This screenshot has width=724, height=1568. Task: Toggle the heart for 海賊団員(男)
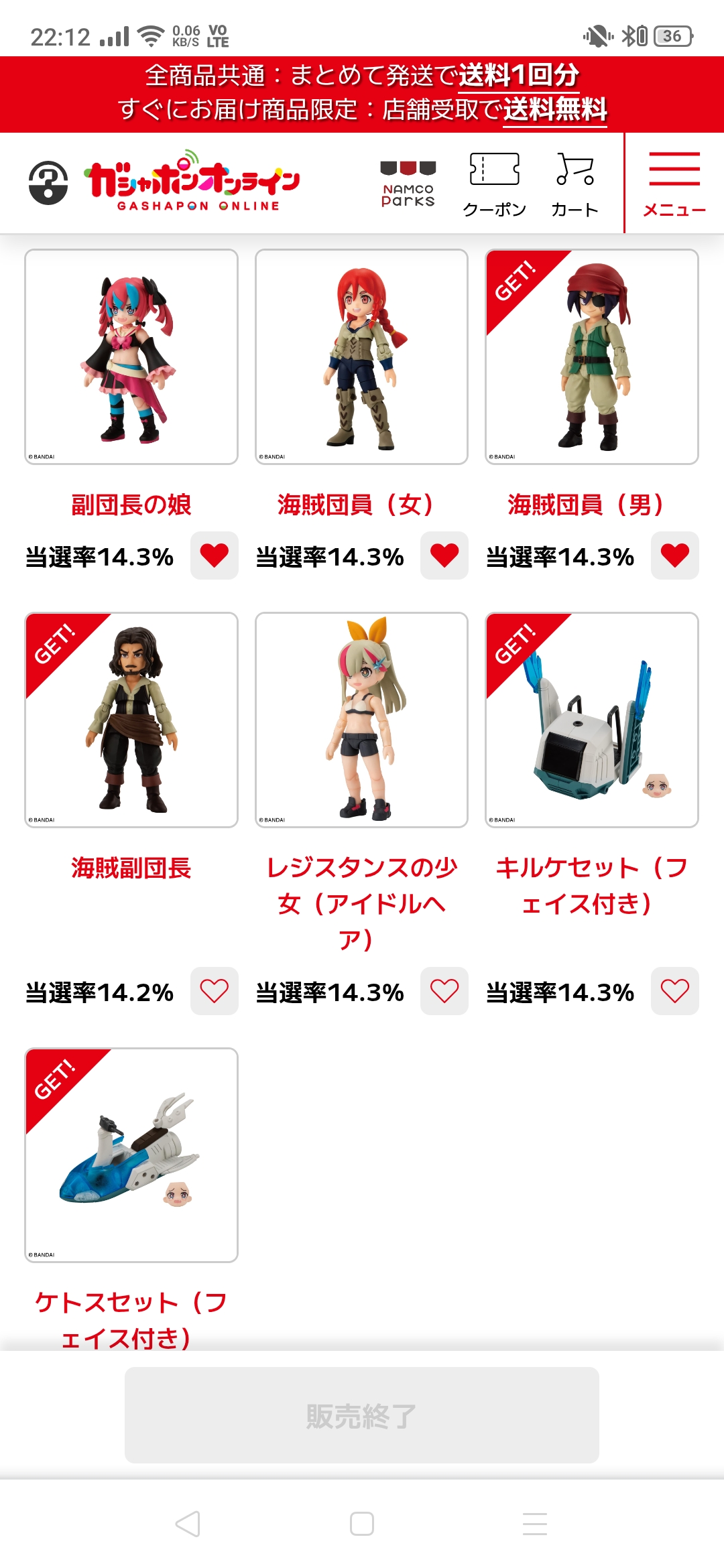point(675,556)
